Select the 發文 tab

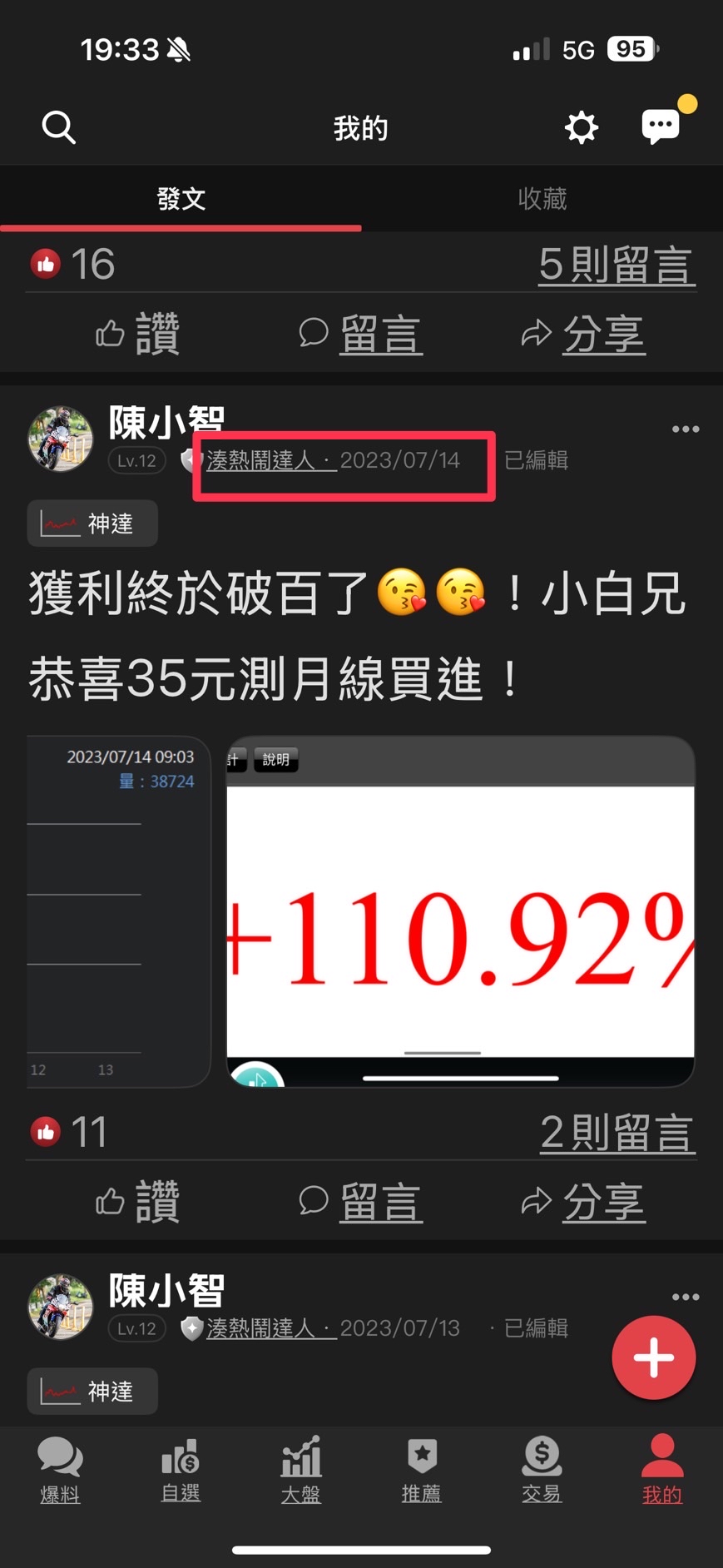click(x=181, y=198)
